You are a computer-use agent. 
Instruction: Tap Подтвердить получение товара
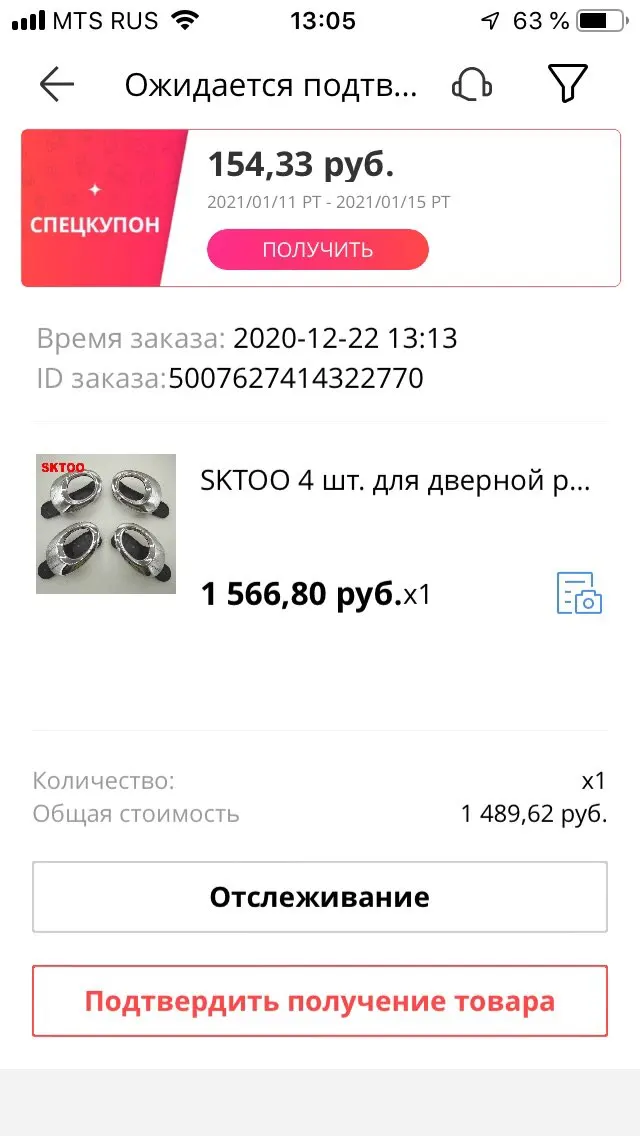click(x=320, y=1001)
